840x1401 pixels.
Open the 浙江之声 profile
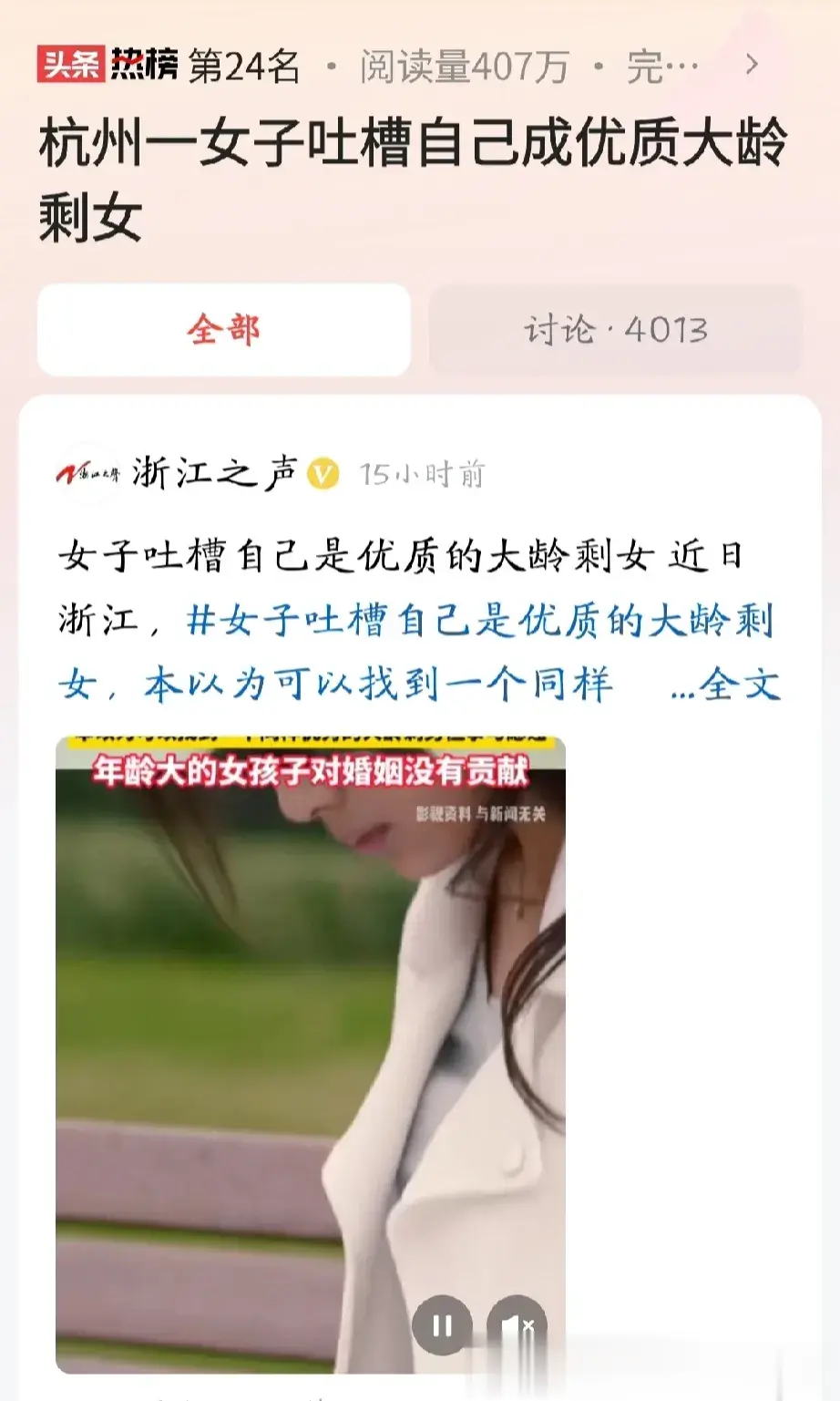pyautogui.click(x=215, y=473)
